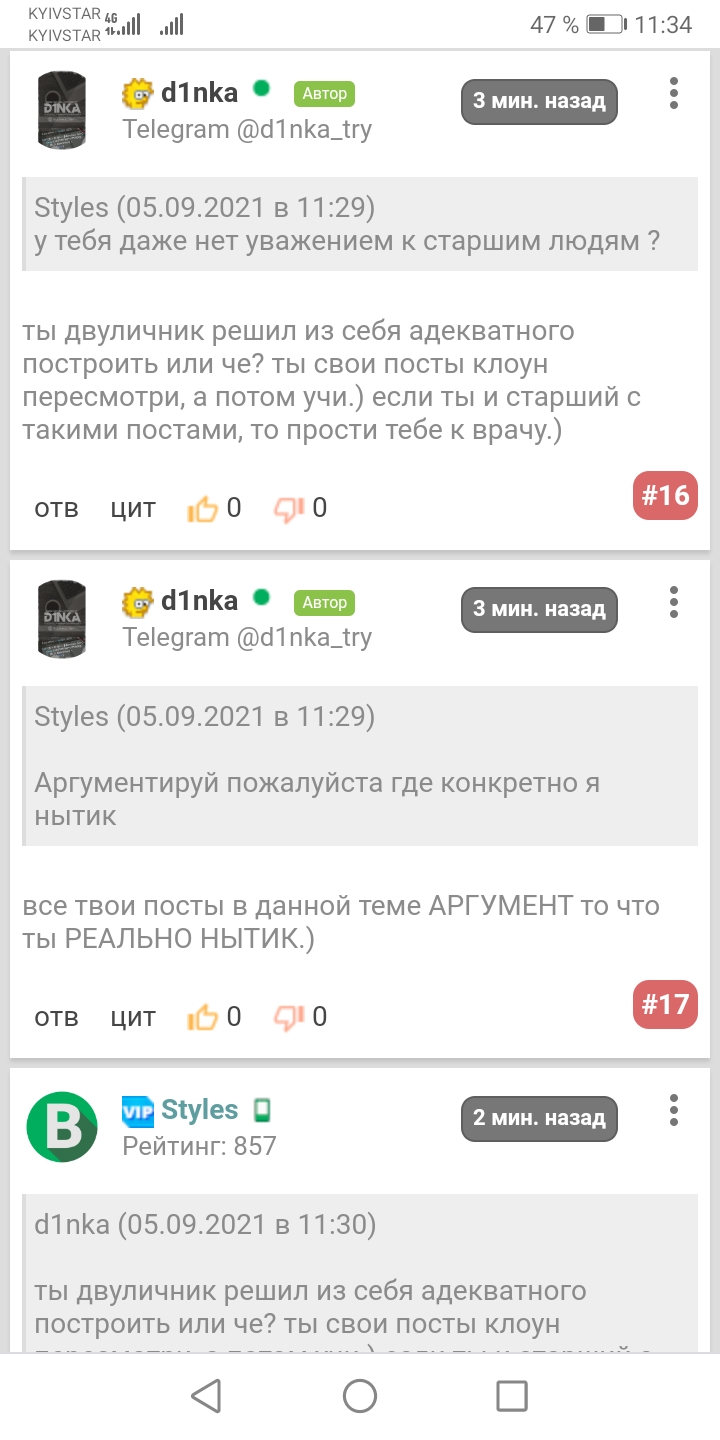The image size is (720, 1440).
Task: Tap 'цит' to quote post #16
Action: tap(133, 508)
